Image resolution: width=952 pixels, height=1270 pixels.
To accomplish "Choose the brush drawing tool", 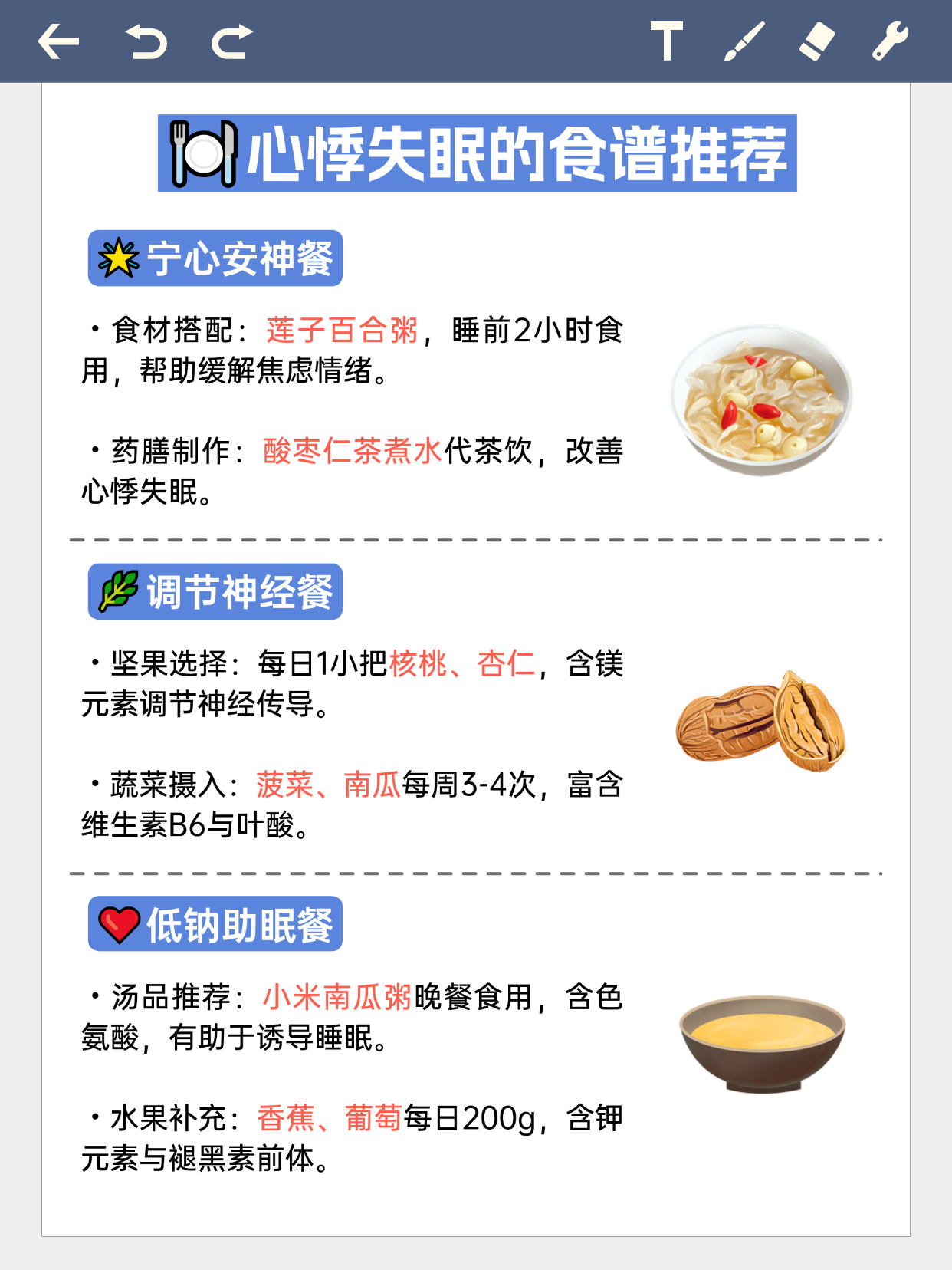I will (744, 41).
